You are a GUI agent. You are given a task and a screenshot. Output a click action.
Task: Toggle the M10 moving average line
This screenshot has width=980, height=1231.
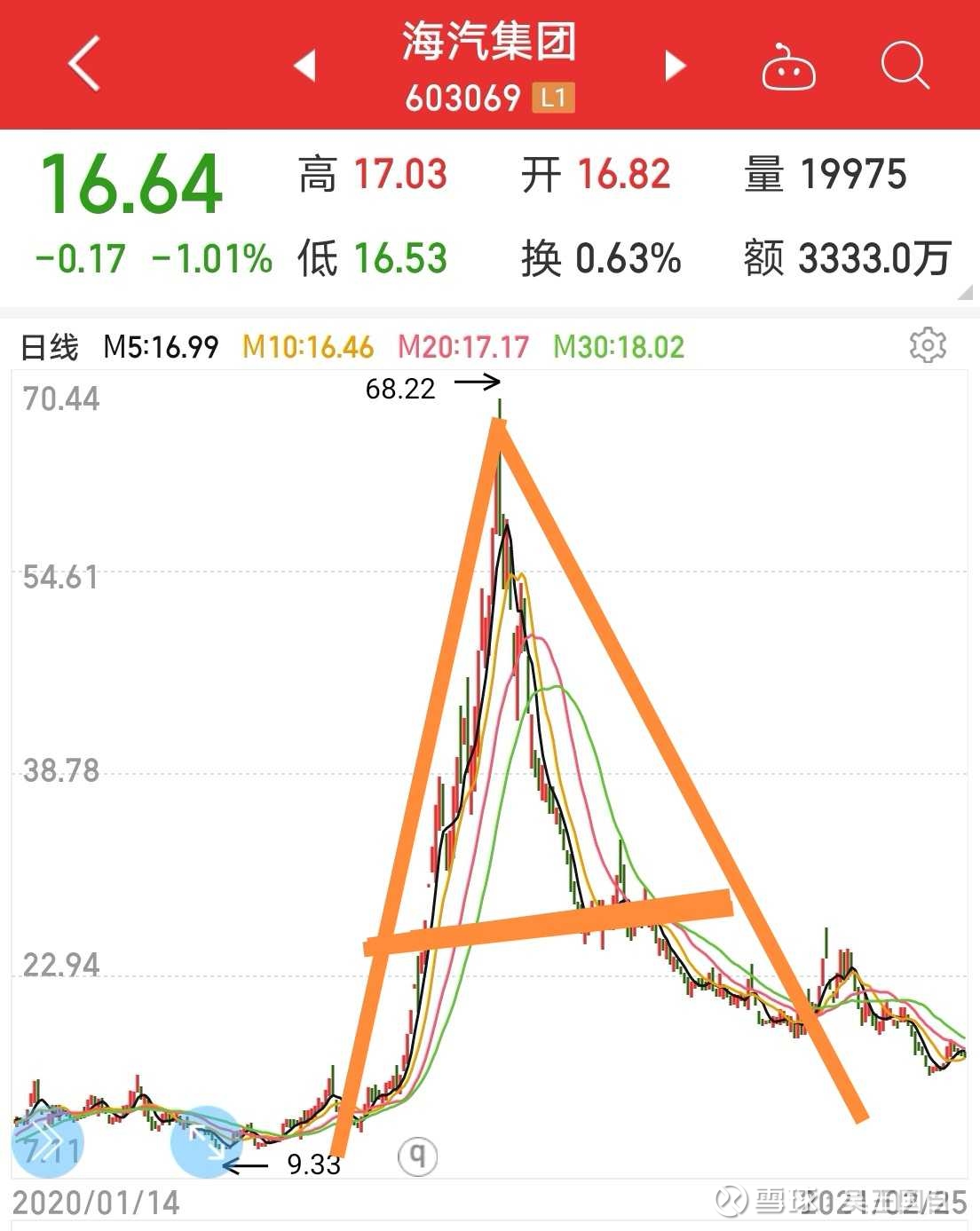coord(312,347)
